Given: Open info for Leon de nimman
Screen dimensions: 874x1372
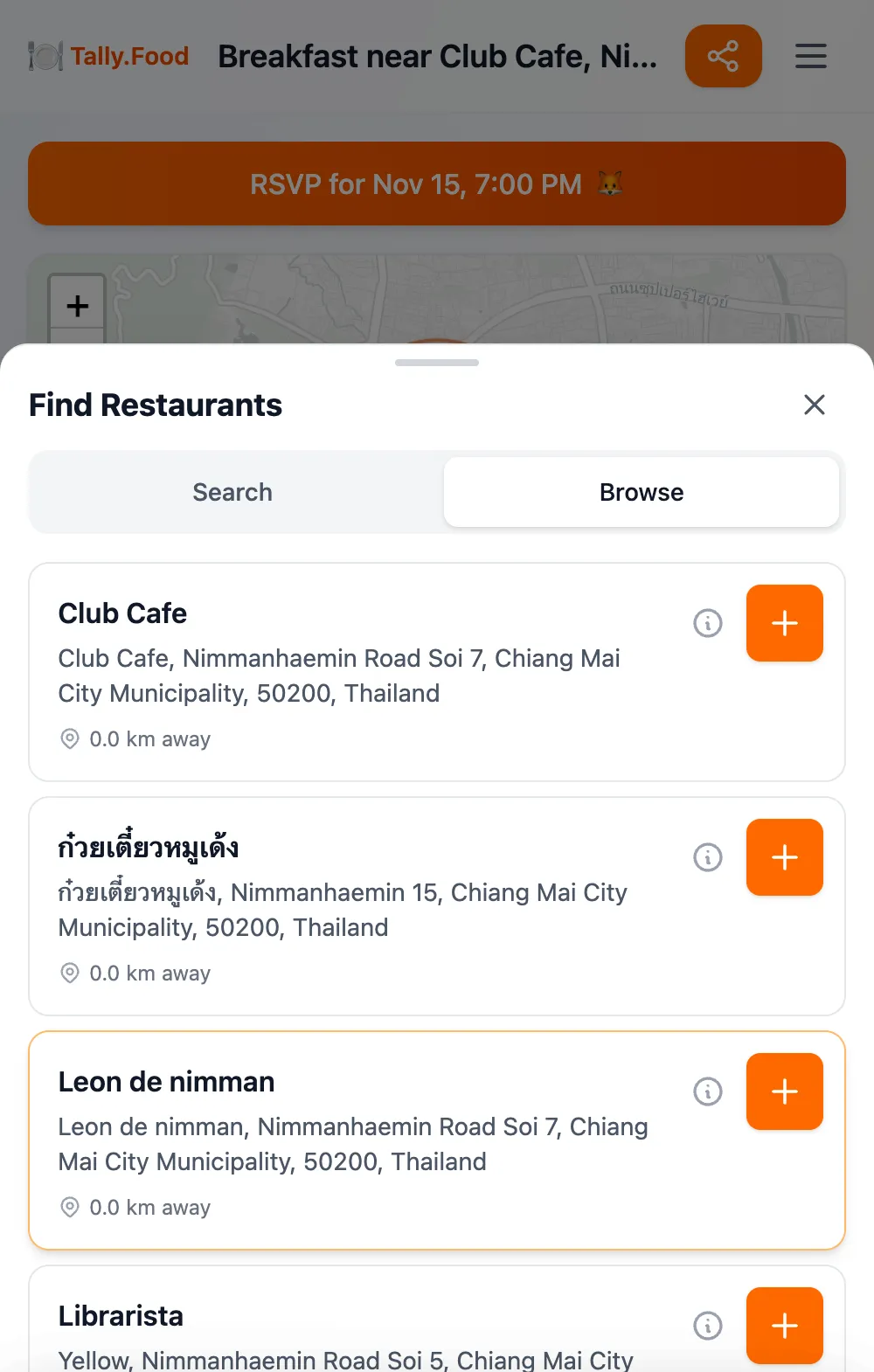Looking at the screenshot, I should [707, 1091].
